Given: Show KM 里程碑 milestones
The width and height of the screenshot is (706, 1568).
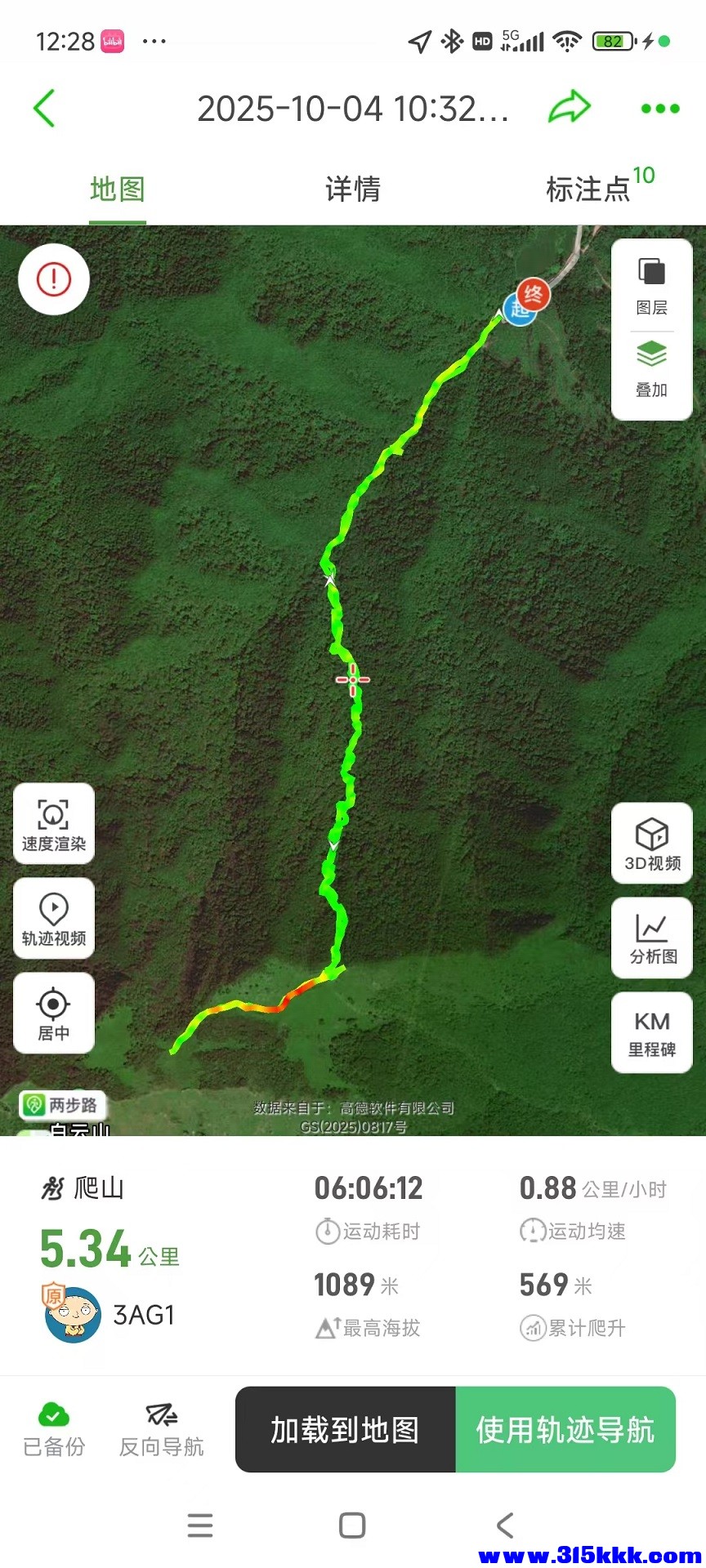Looking at the screenshot, I should pyautogui.click(x=652, y=1033).
